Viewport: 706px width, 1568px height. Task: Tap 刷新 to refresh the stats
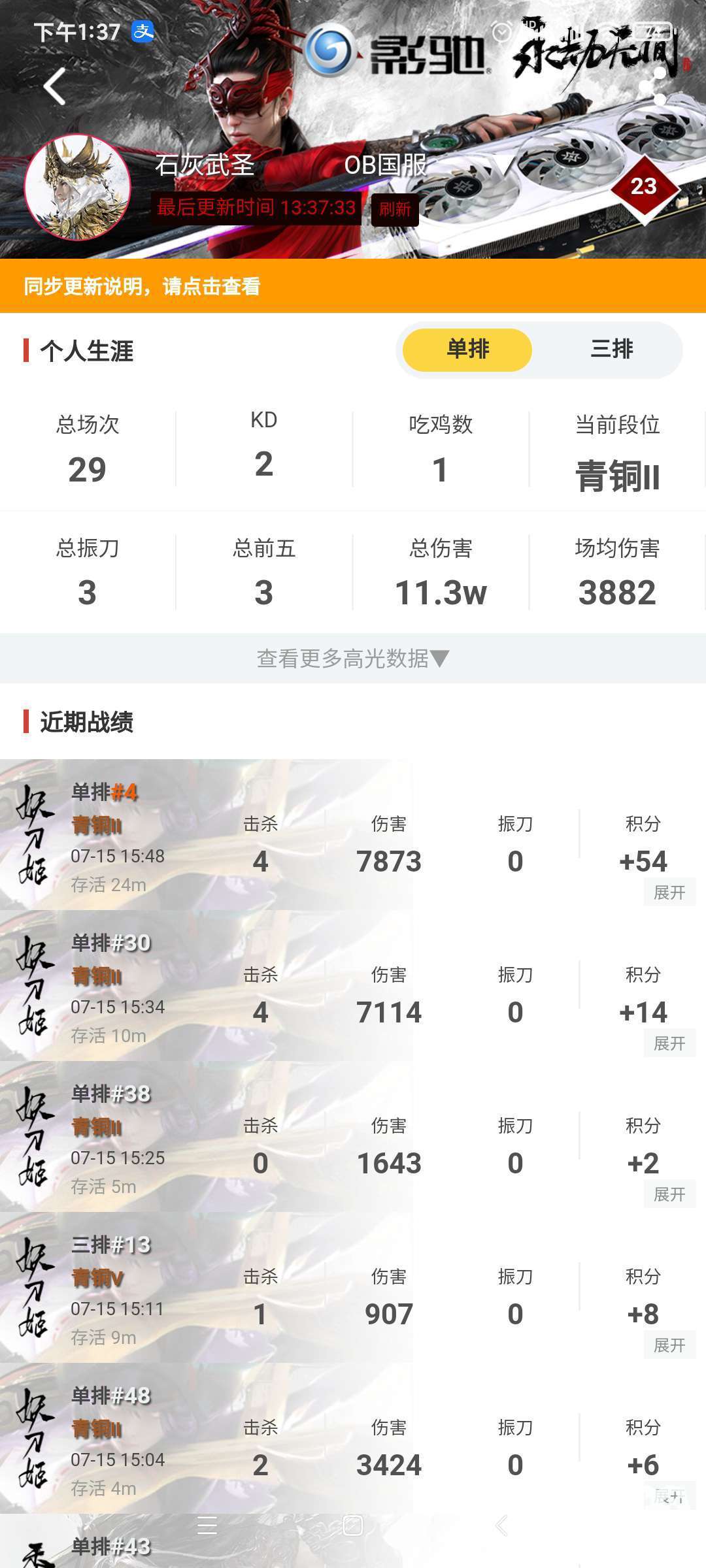[395, 210]
